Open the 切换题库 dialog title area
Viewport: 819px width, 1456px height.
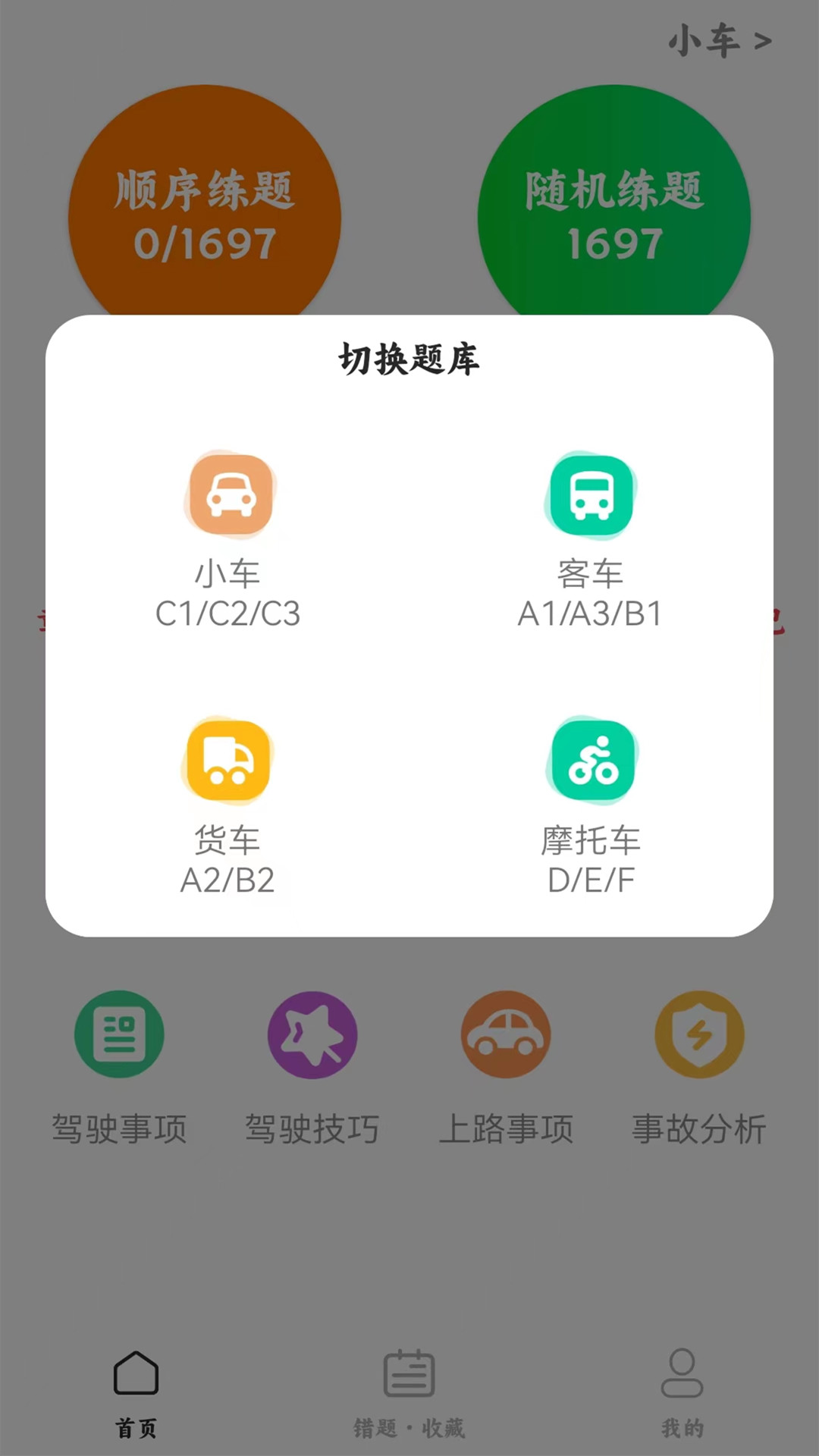409,356
